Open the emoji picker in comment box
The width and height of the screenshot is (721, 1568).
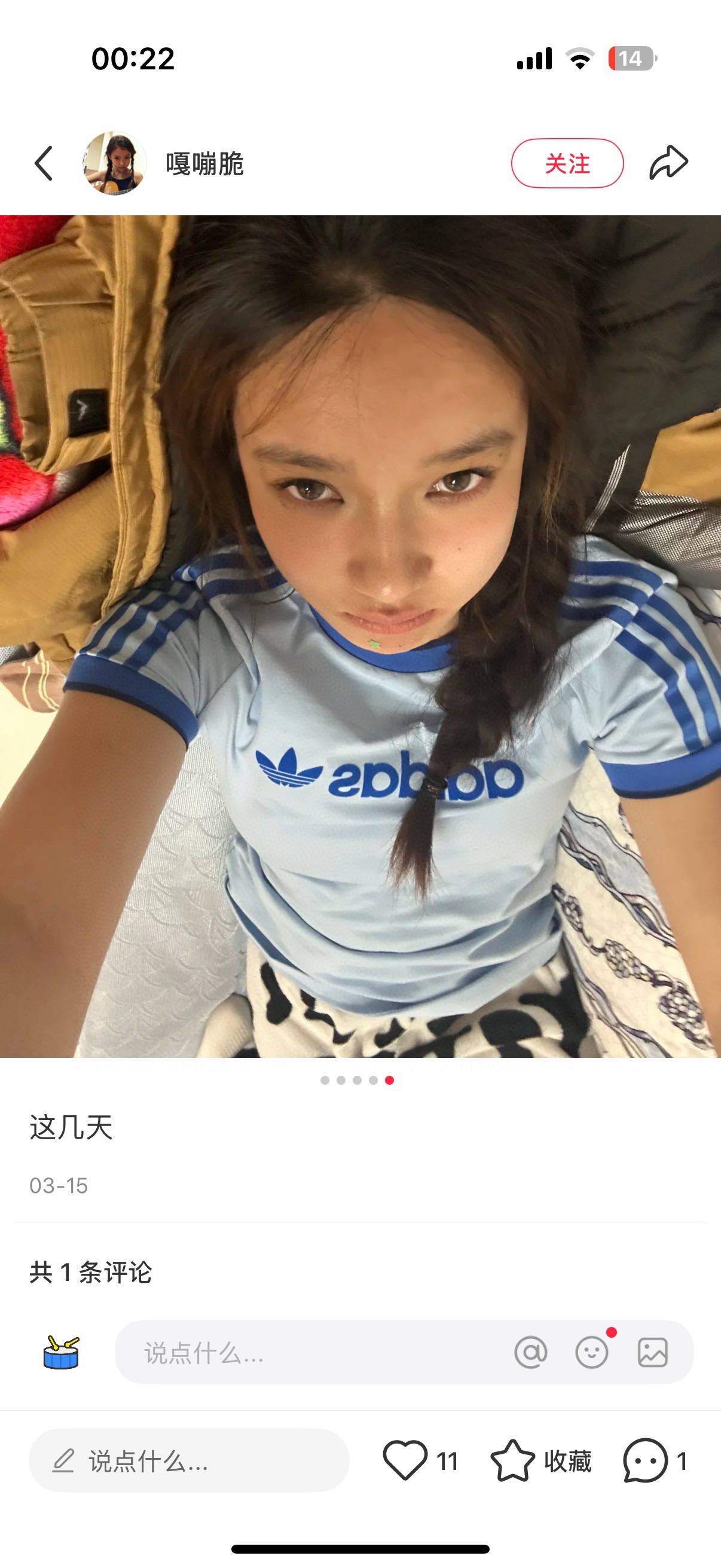[591, 1353]
